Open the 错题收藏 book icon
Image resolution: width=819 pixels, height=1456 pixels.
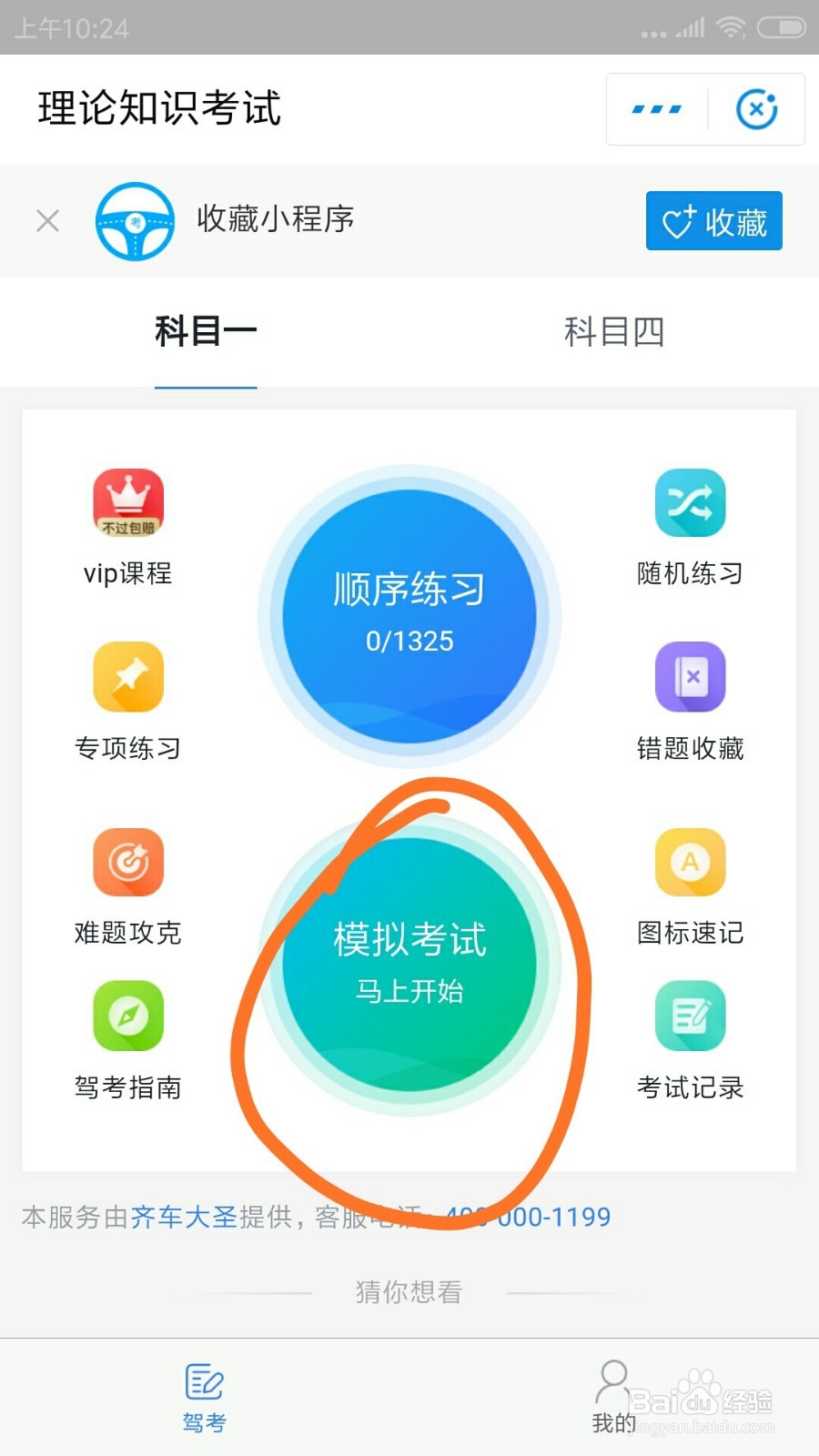click(690, 677)
